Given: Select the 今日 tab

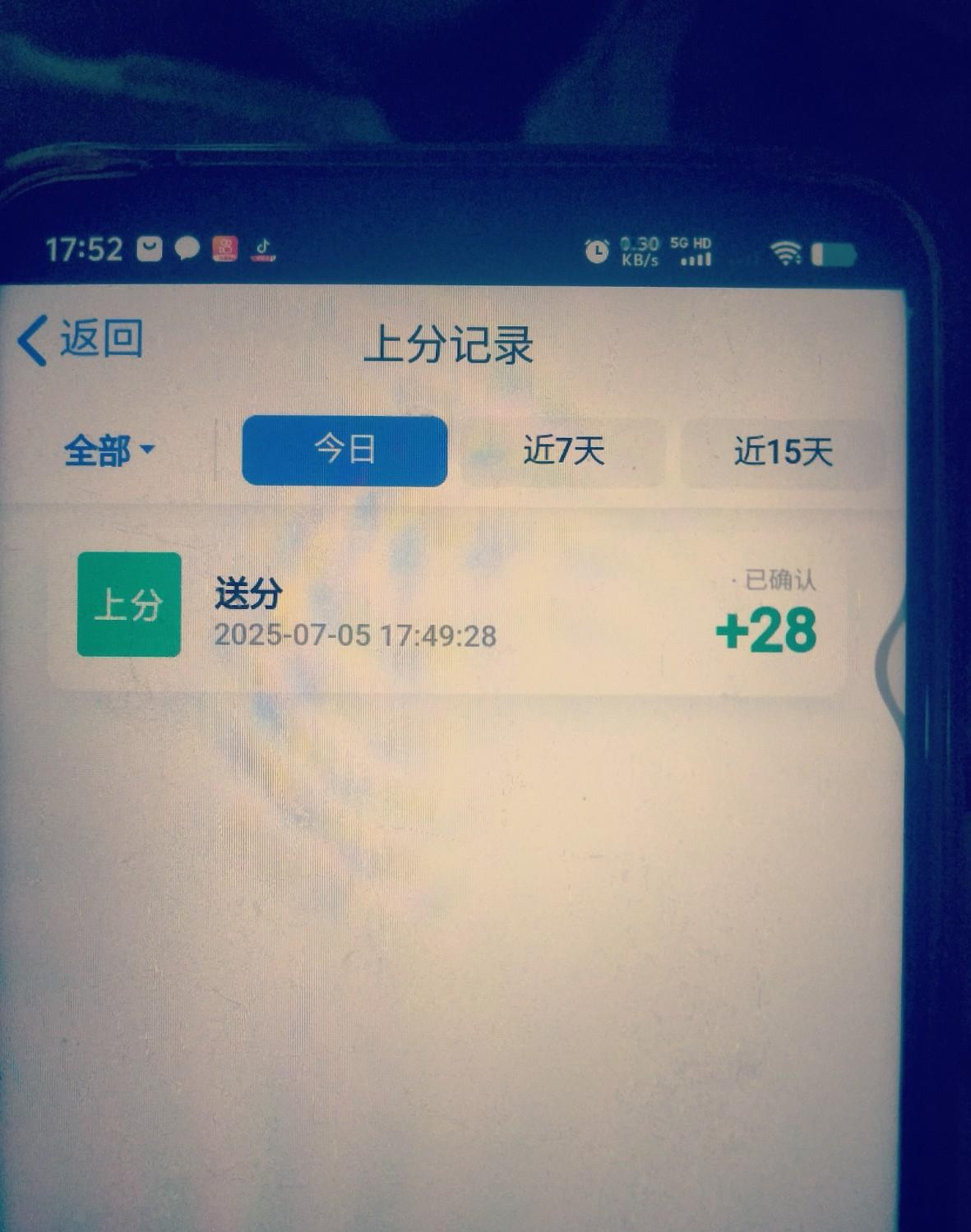Looking at the screenshot, I should pos(344,451).
